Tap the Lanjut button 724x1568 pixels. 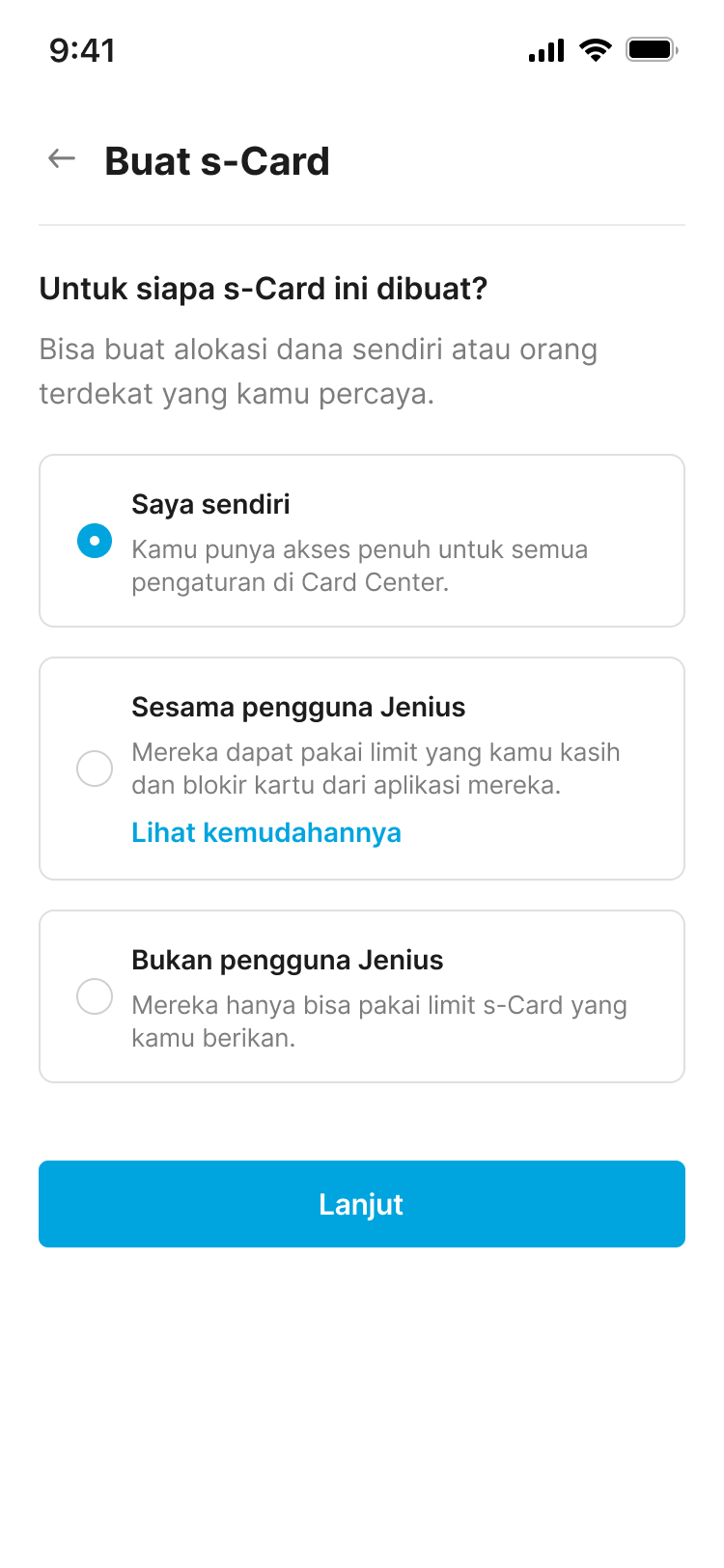click(362, 1204)
